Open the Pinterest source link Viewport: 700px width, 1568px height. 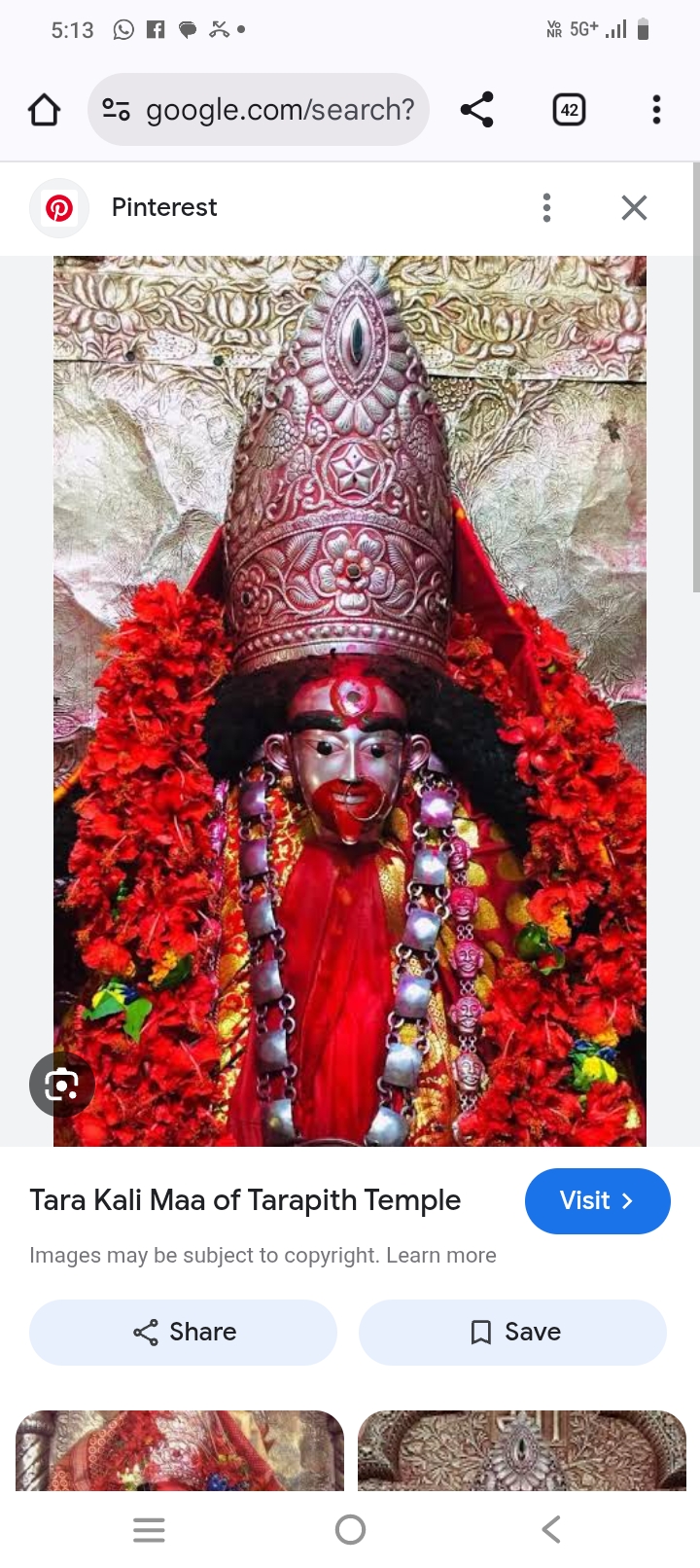click(163, 207)
